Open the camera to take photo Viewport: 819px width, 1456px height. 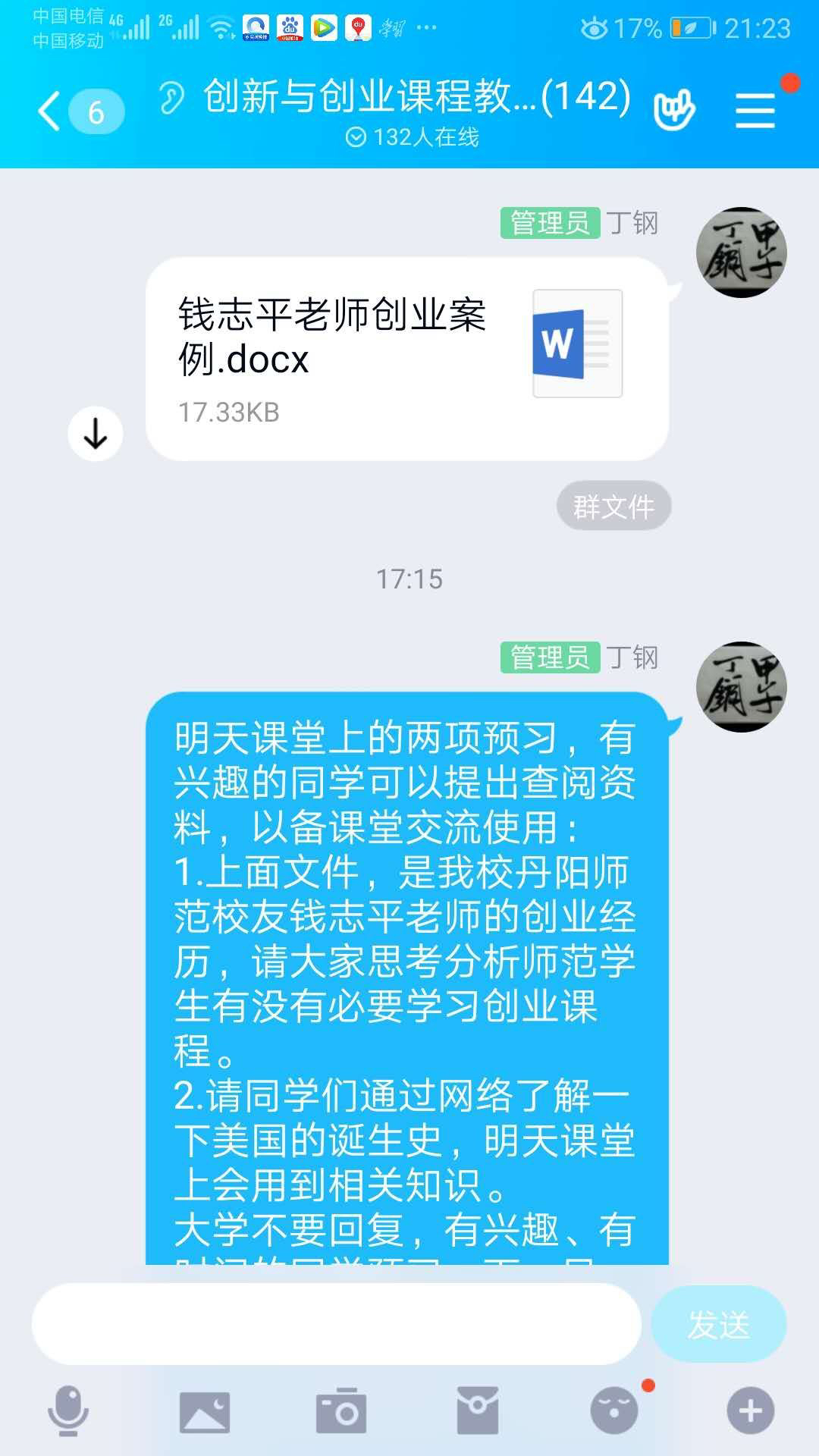coord(340,1410)
